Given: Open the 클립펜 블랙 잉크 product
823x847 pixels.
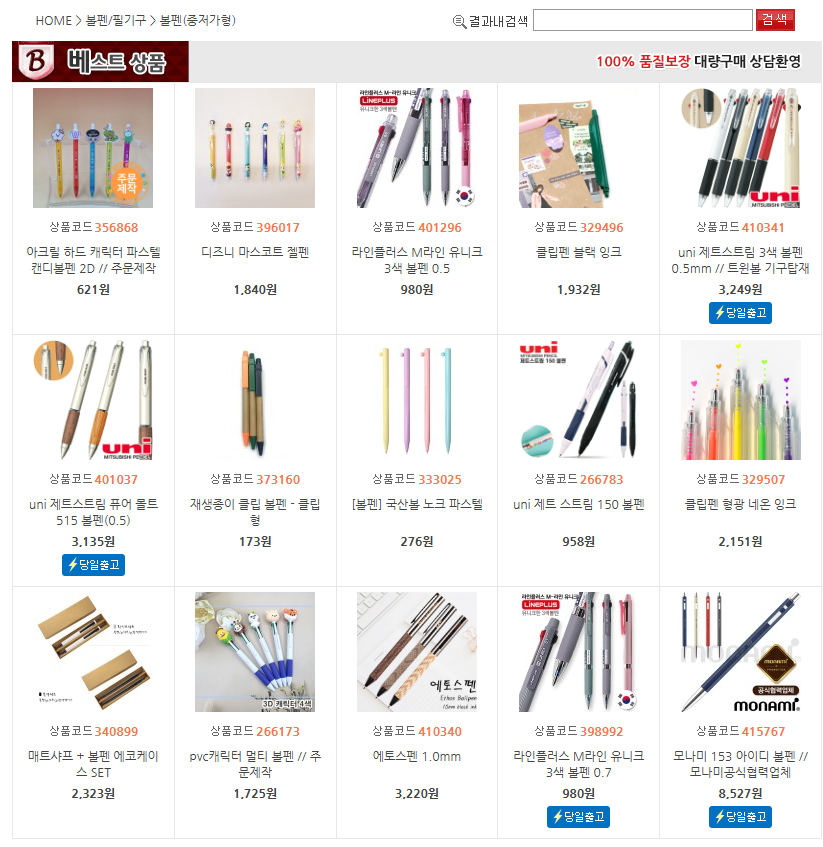Looking at the screenshot, I should pos(579,252).
